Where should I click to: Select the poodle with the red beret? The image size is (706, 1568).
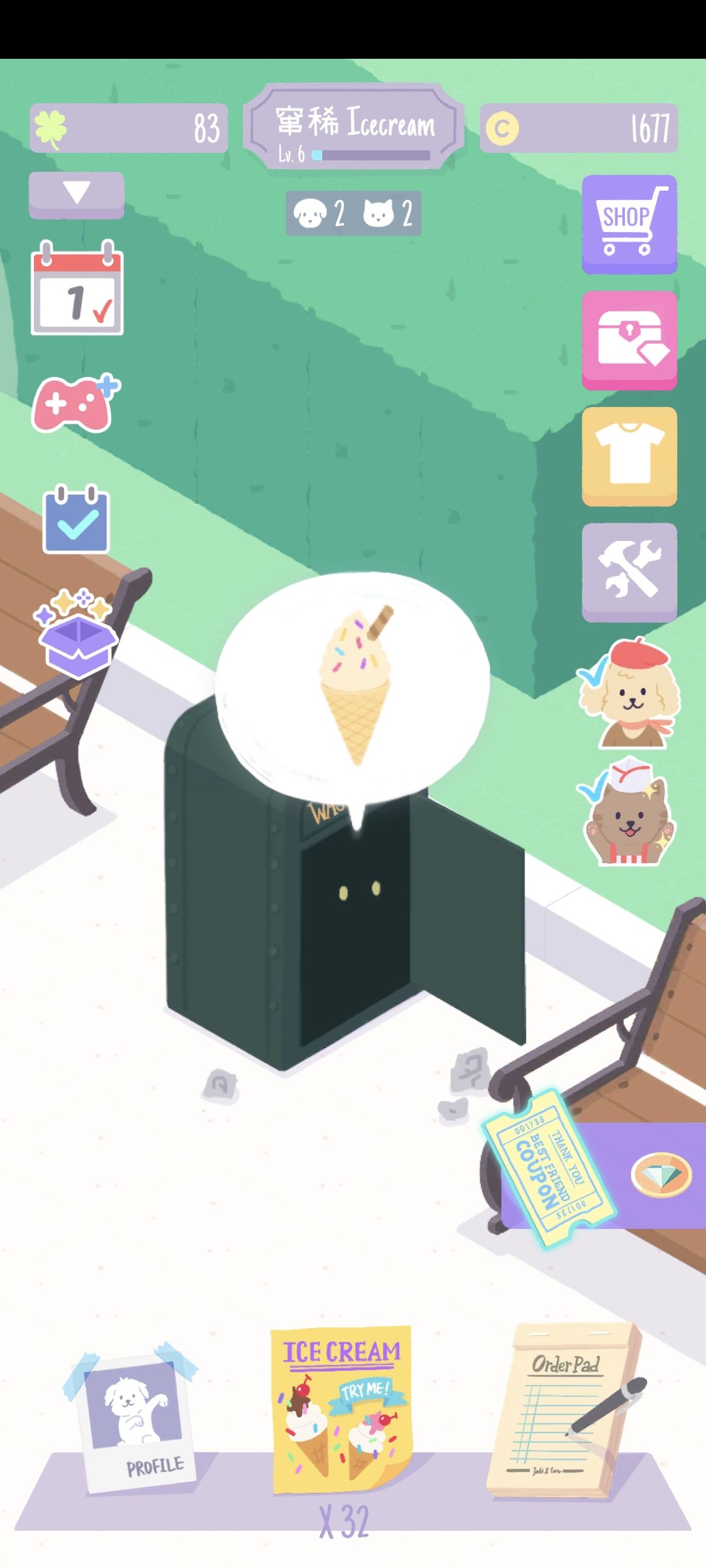coord(629,694)
